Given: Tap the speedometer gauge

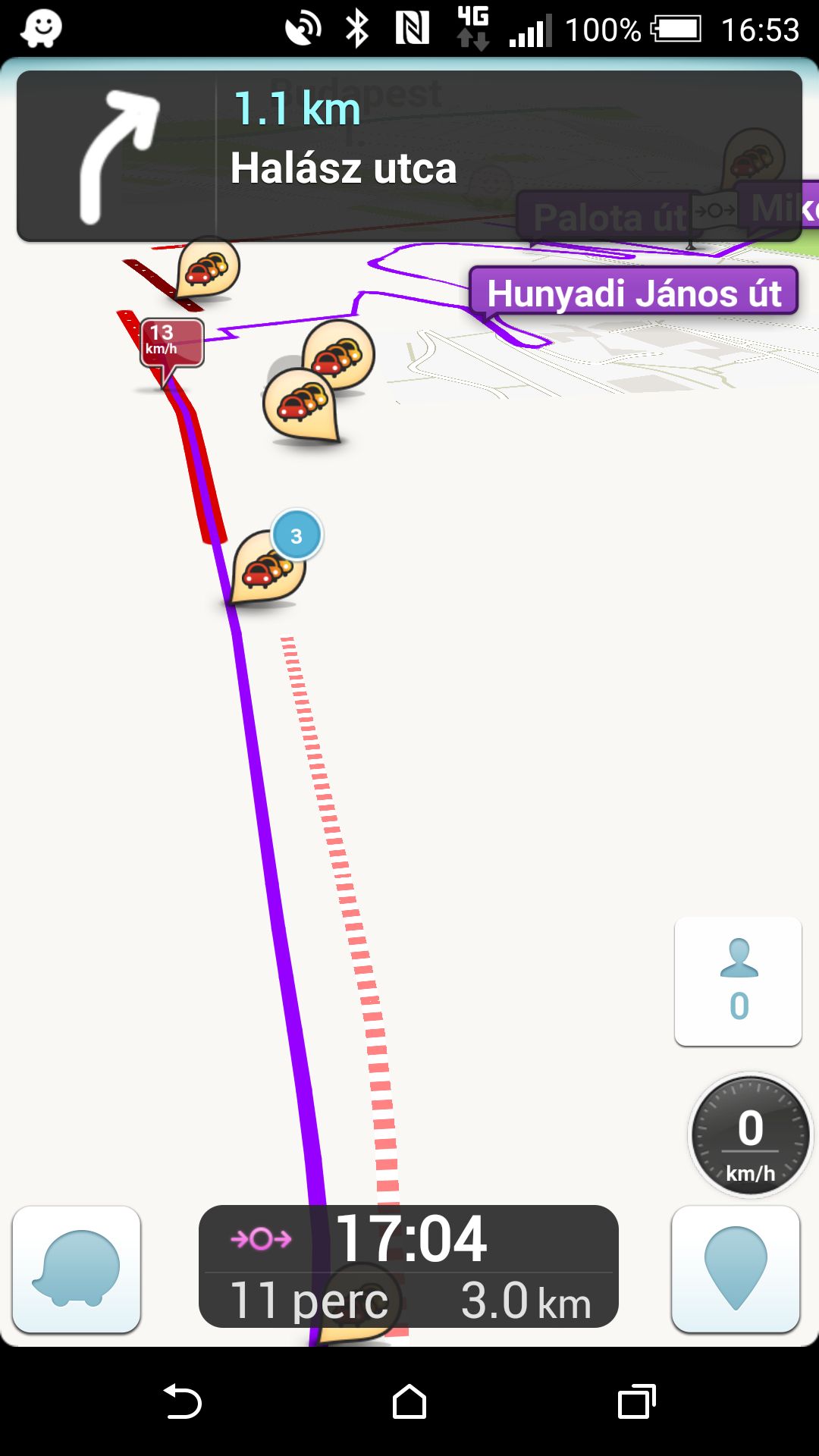Looking at the screenshot, I should tap(750, 1135).
